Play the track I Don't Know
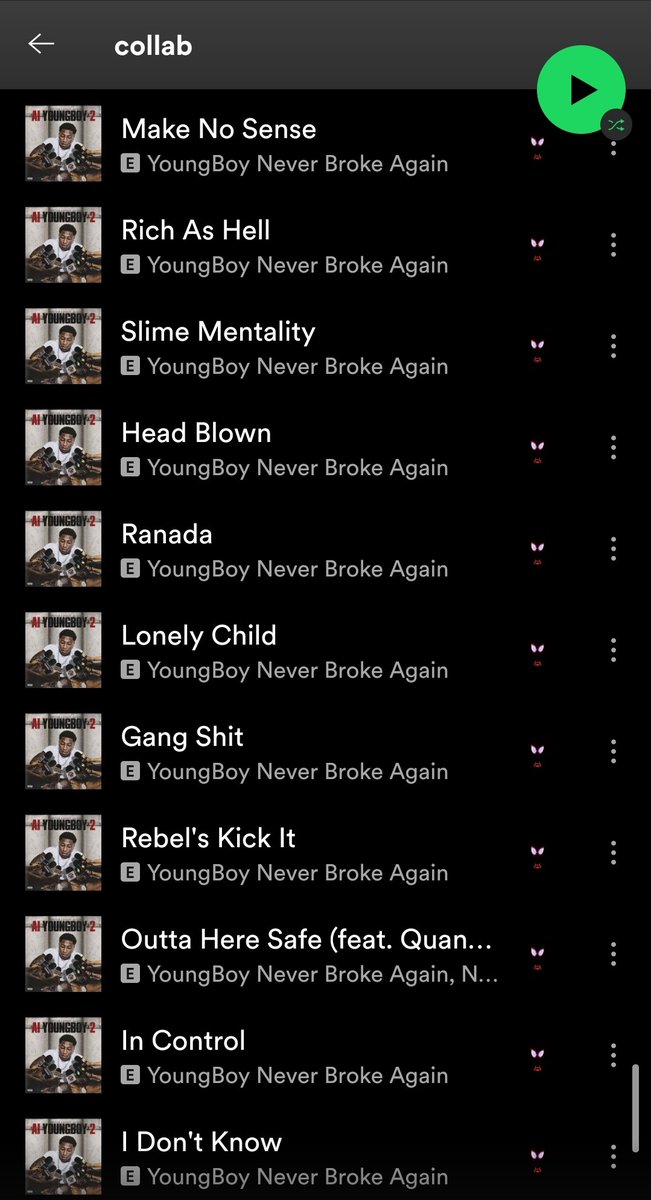Screen dimensions: 651x1200 [x=201, y=1142]
